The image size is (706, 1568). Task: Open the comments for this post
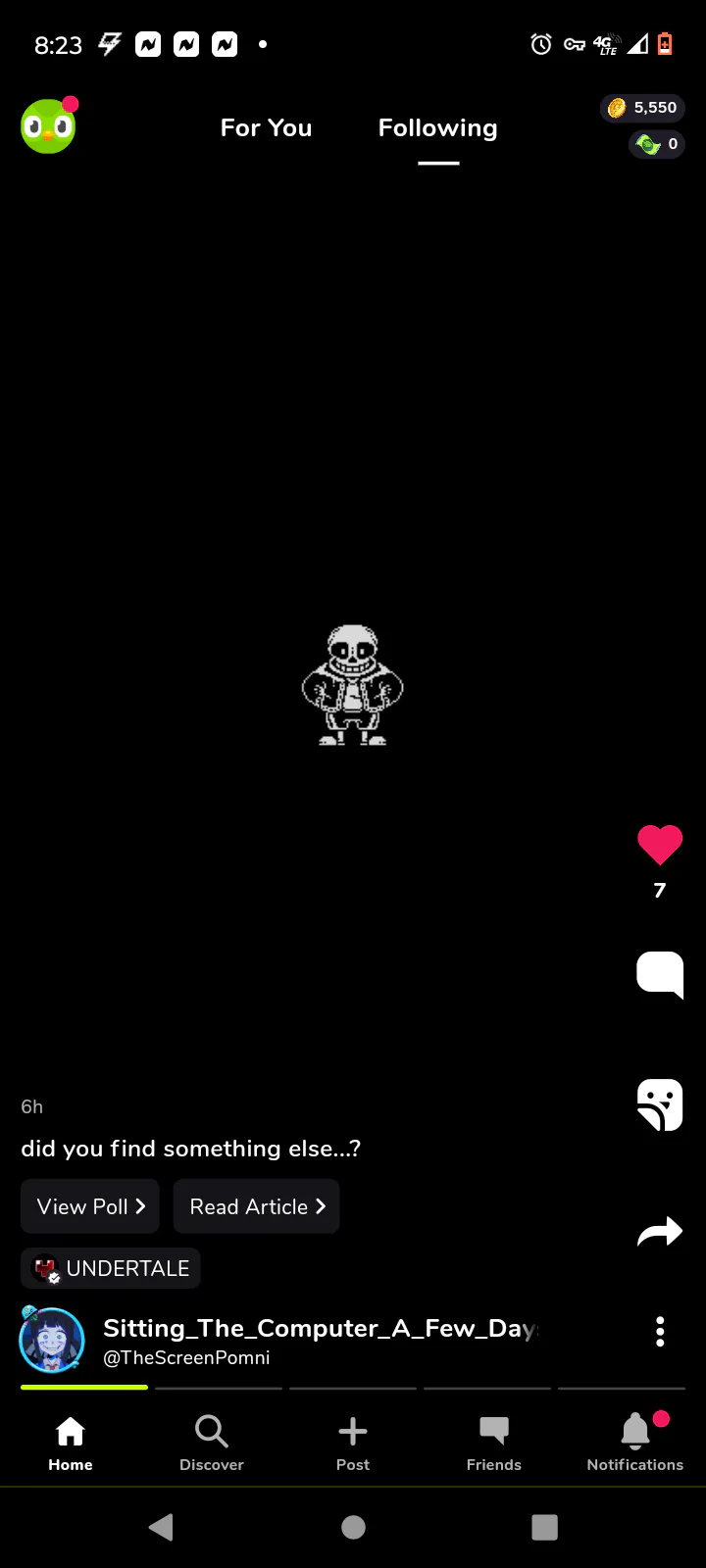pyautogui.click(x=660, y=974)
